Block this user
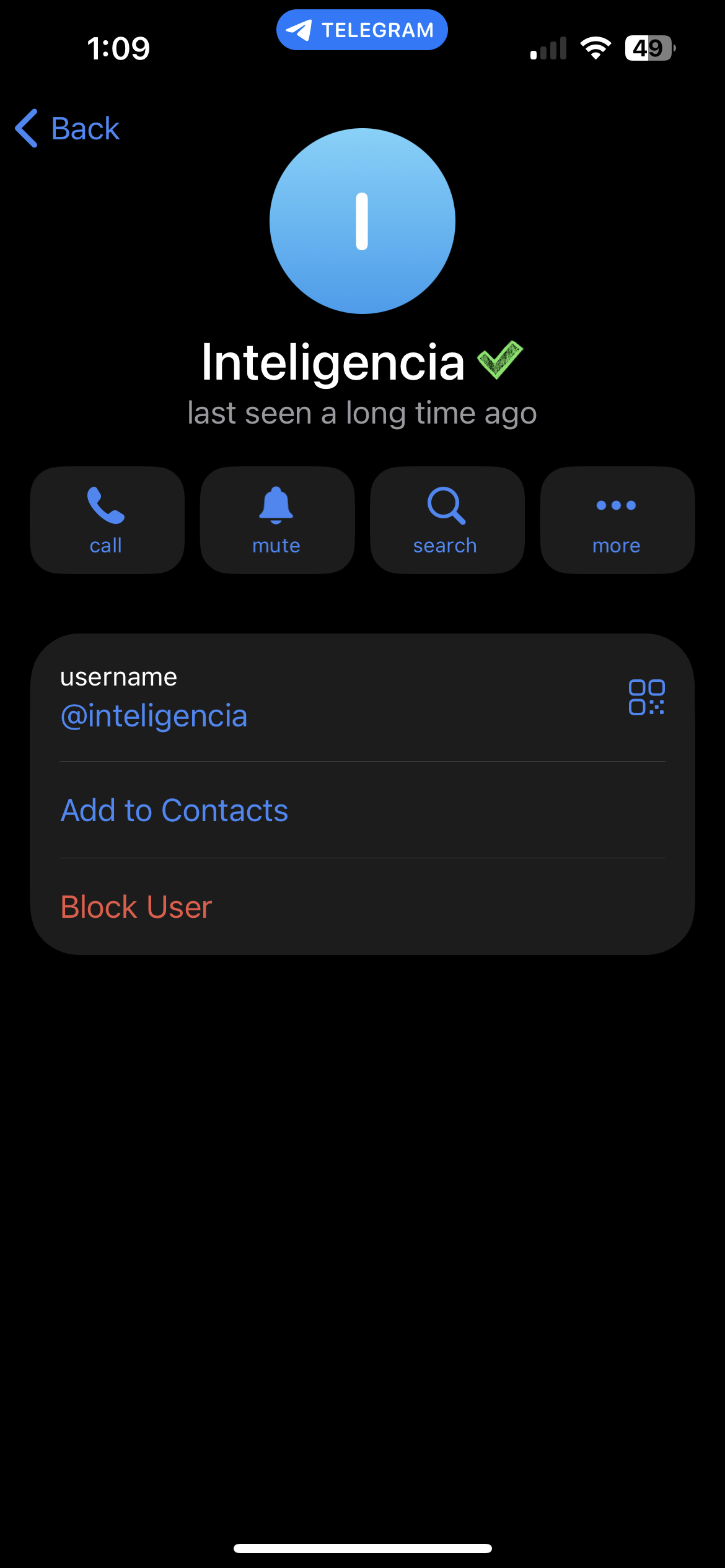 [x=136, y=907]
